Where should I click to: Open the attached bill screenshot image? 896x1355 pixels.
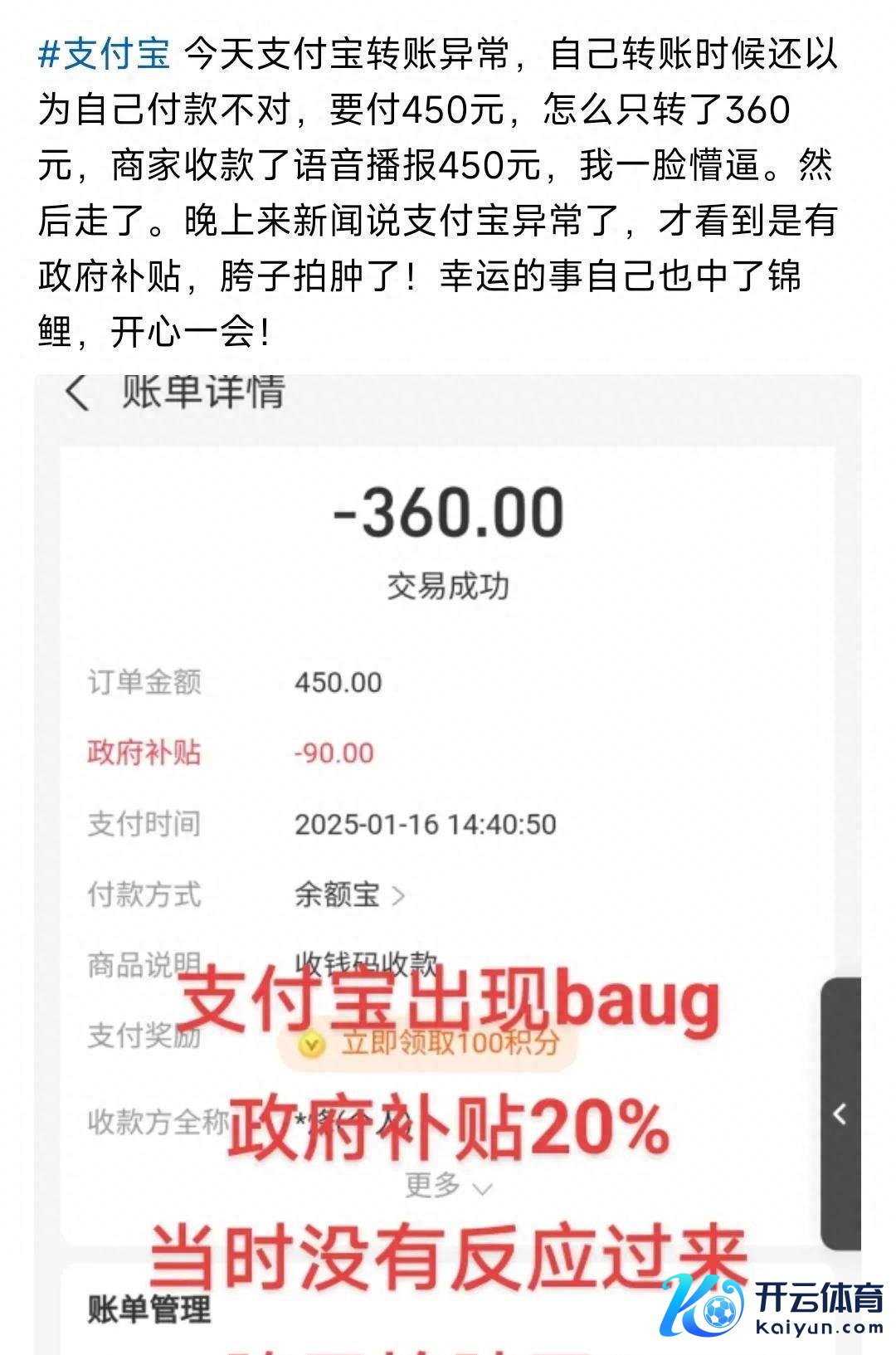[448, 830]
